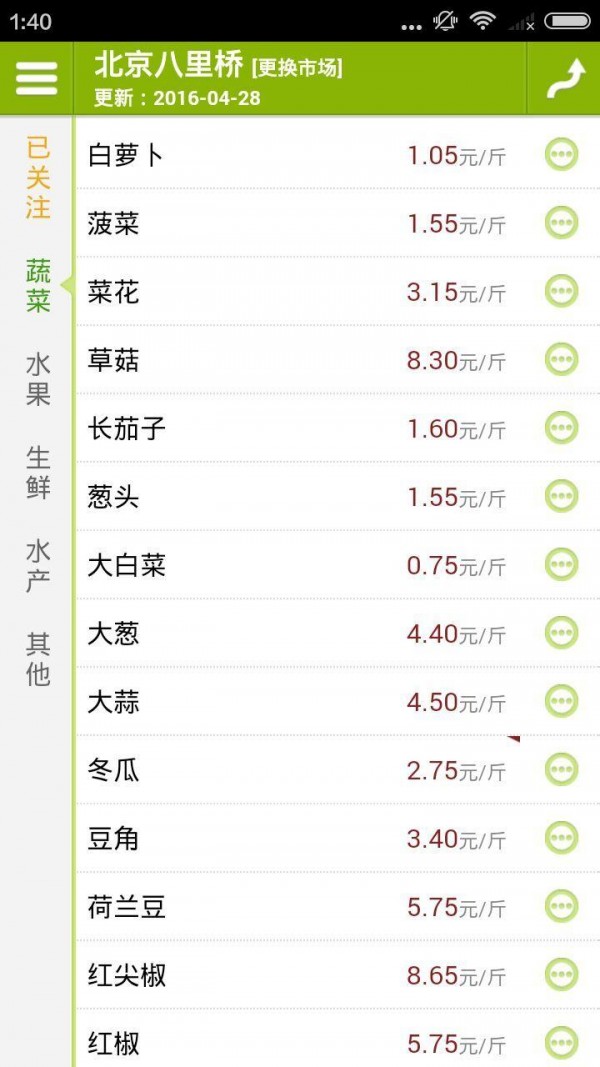This screenshot has width=600, height=1067.
Task: Open the more options for 大蒜
Action: point(562,701)
